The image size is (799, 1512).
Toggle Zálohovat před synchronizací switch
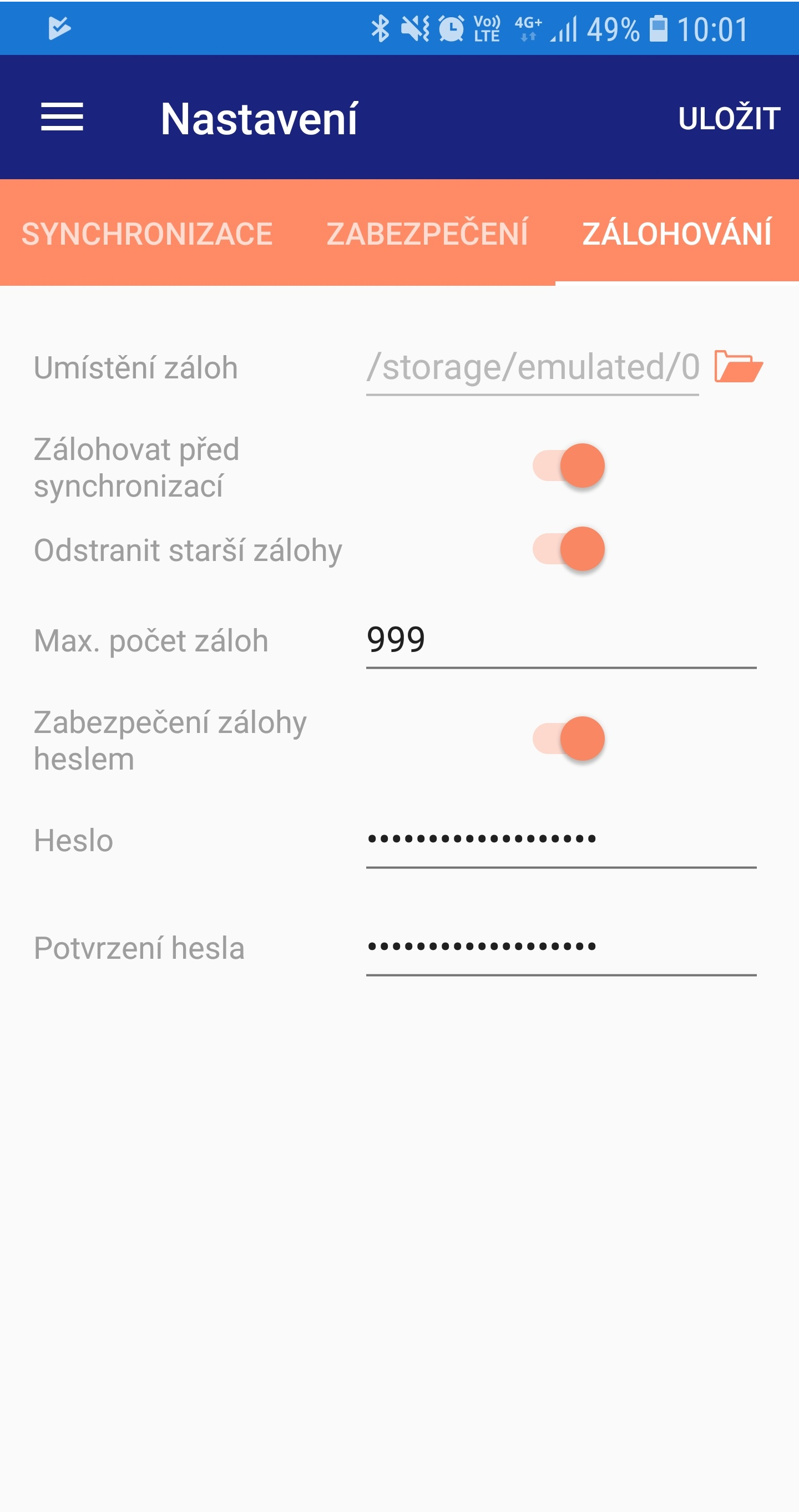pyautogui.click(x=568, y=466)
